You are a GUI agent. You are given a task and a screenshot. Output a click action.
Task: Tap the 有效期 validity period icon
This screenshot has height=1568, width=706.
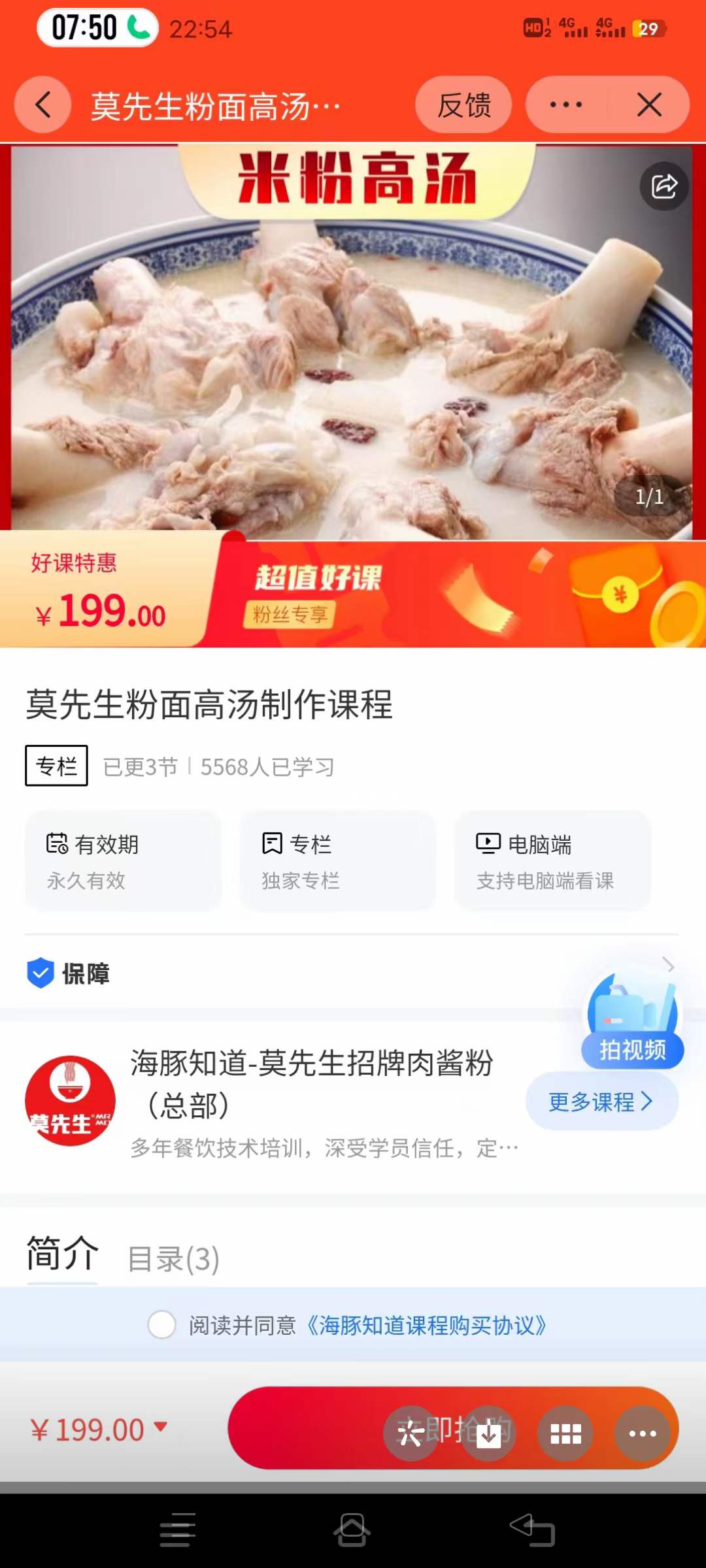click(x=56, y=843)
